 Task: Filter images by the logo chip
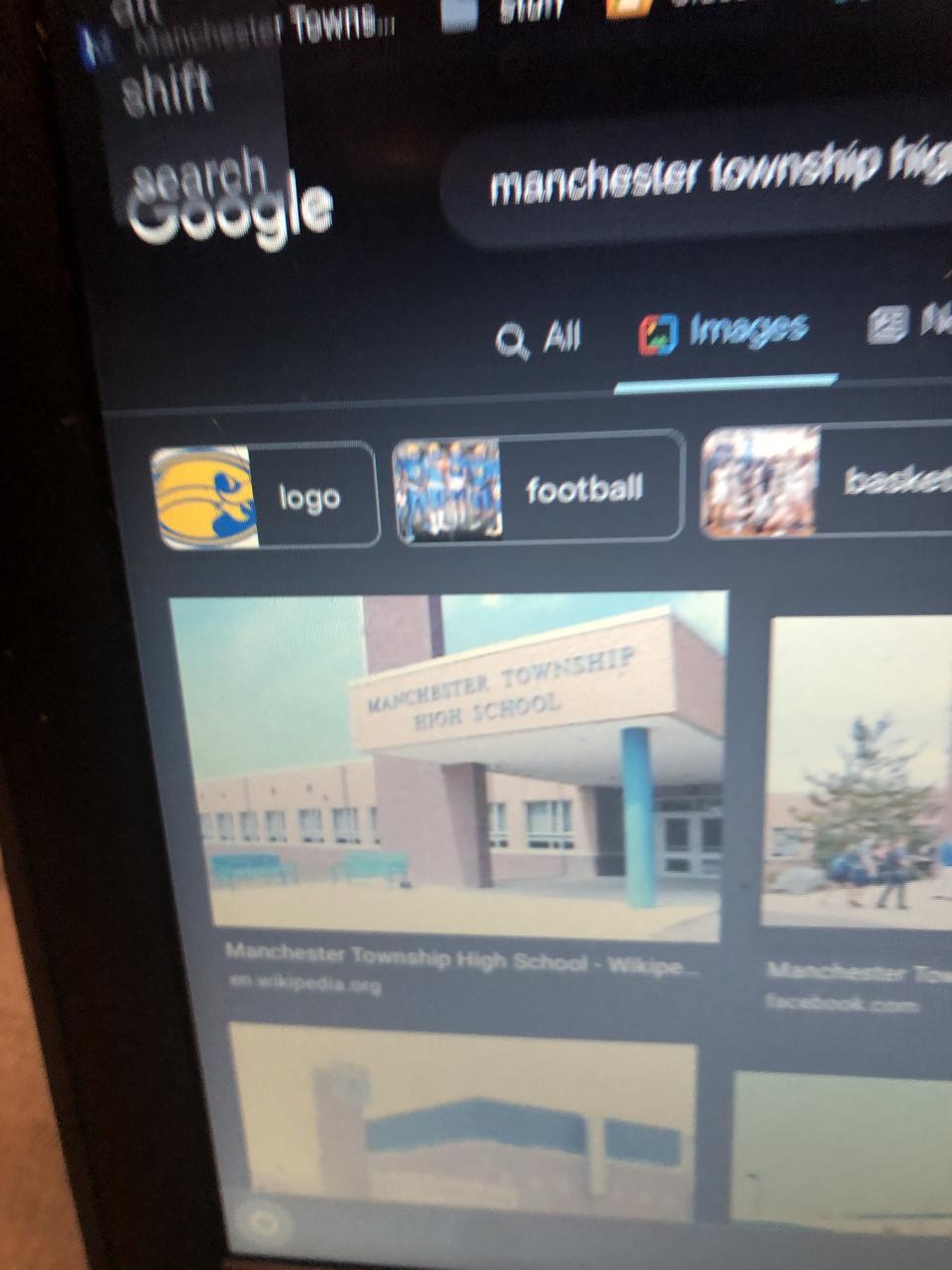click(x=266, y=496)
